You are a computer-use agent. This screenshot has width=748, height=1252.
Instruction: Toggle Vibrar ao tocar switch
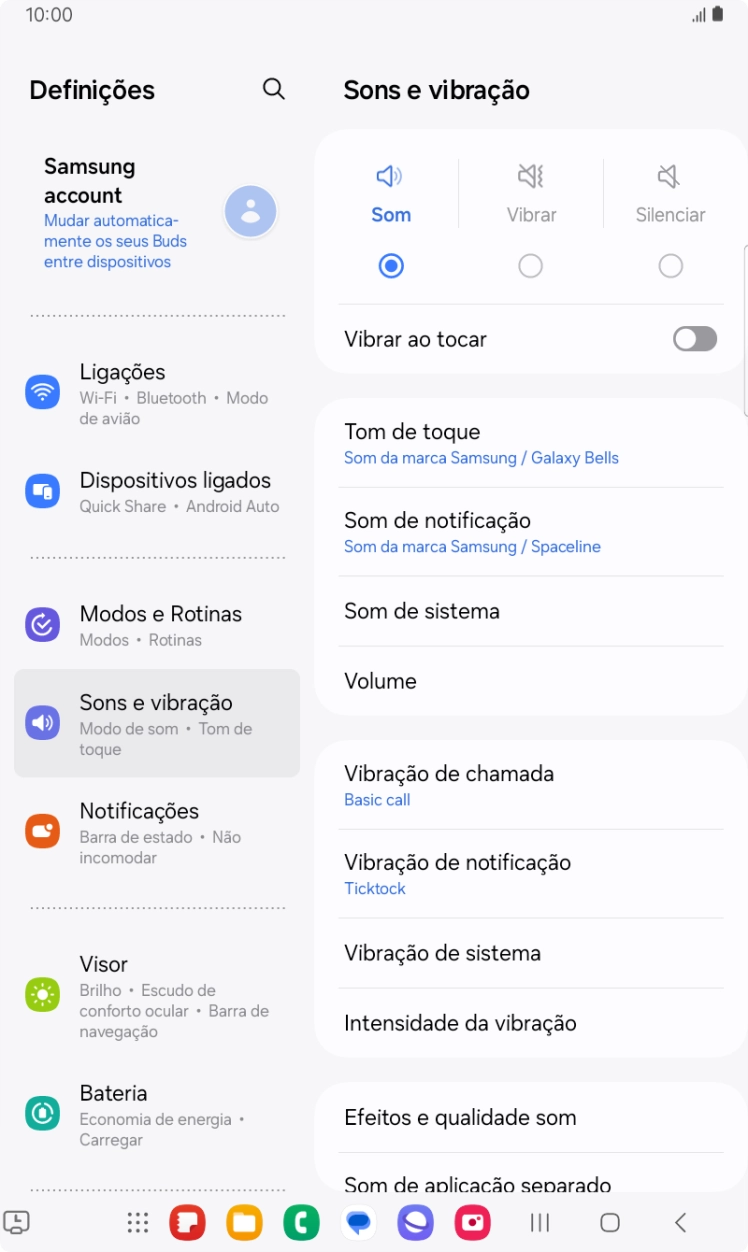tap(695, 339)
